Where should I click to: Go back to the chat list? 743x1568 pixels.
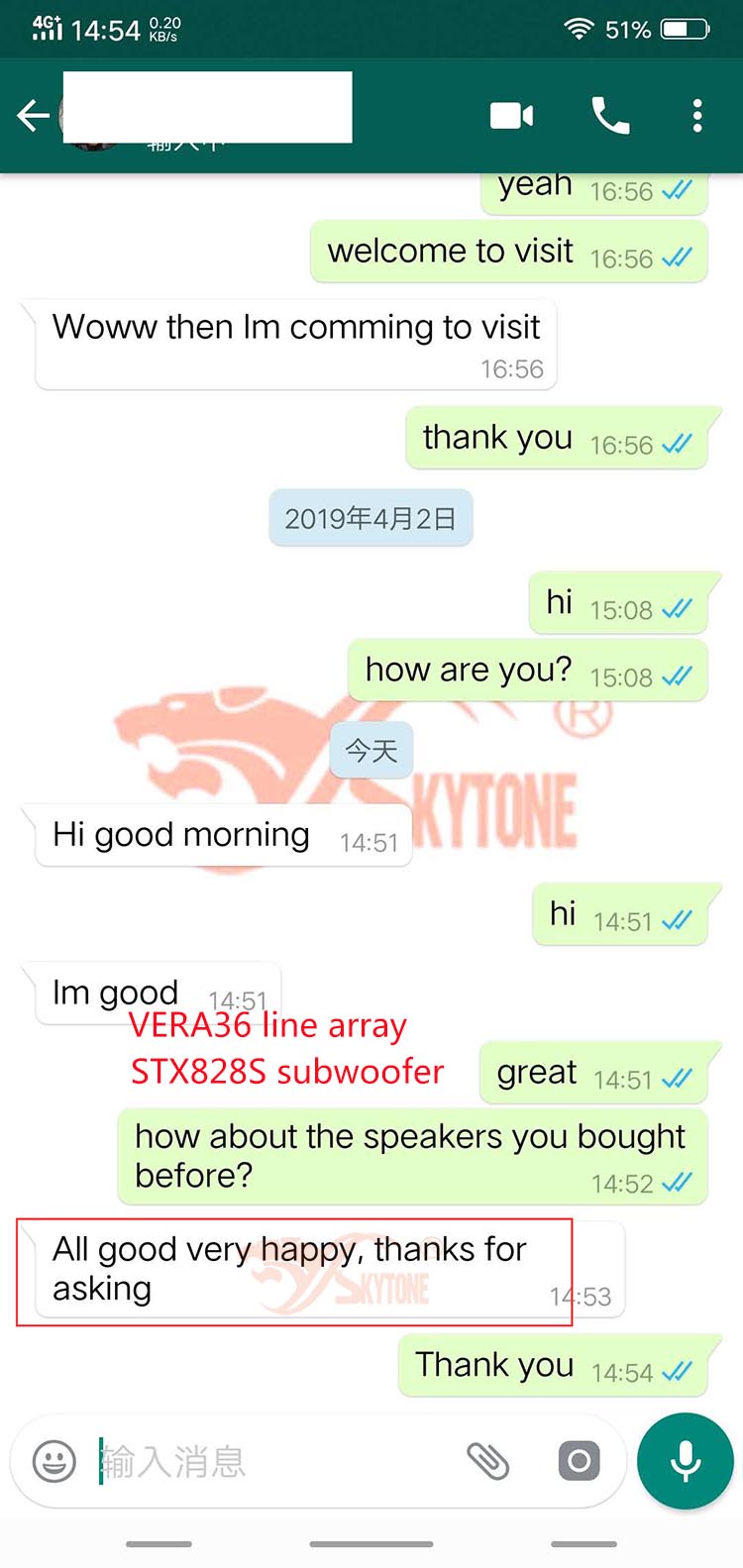[33, 116]
